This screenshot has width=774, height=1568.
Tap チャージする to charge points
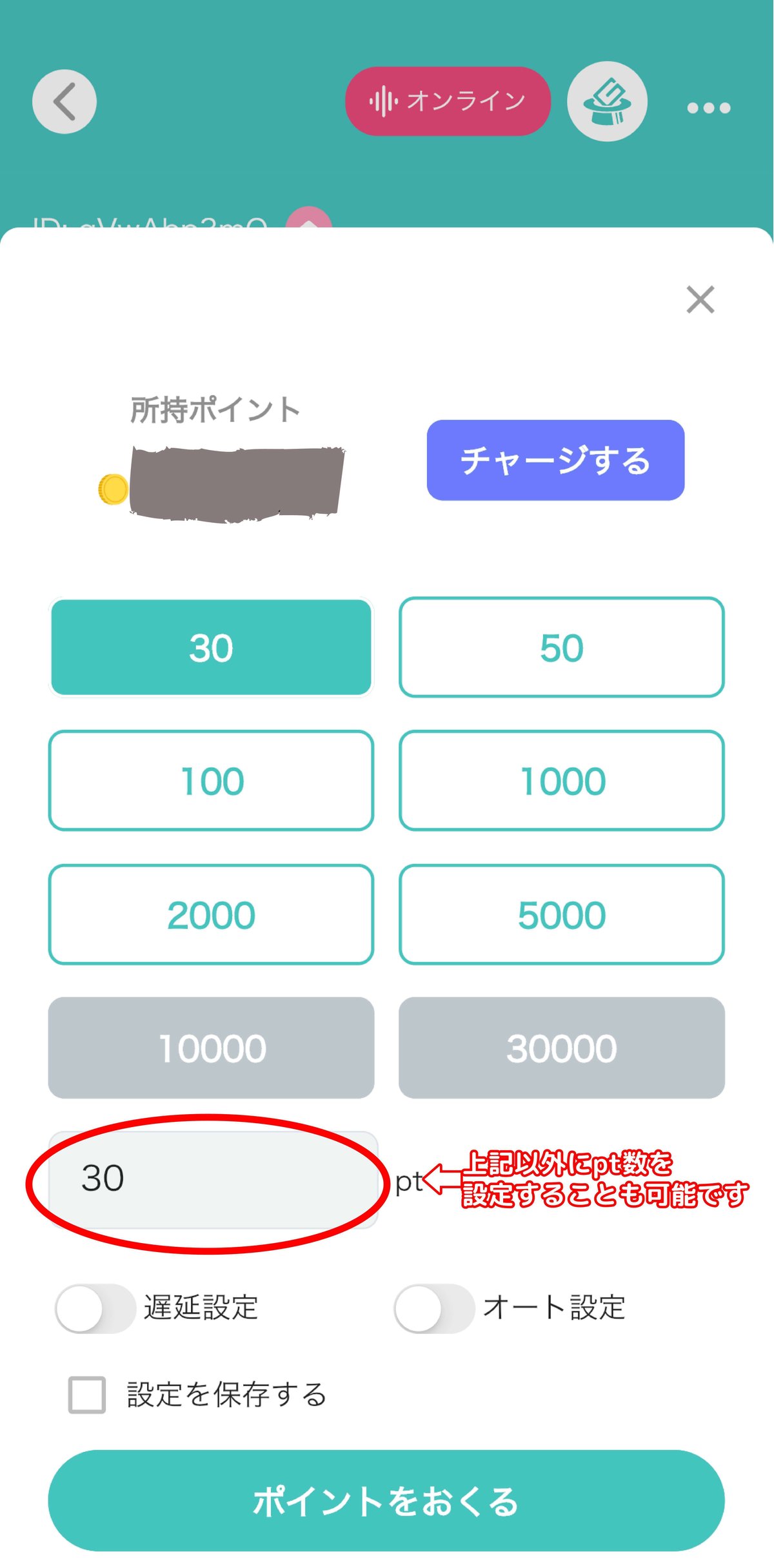(555, 460)
